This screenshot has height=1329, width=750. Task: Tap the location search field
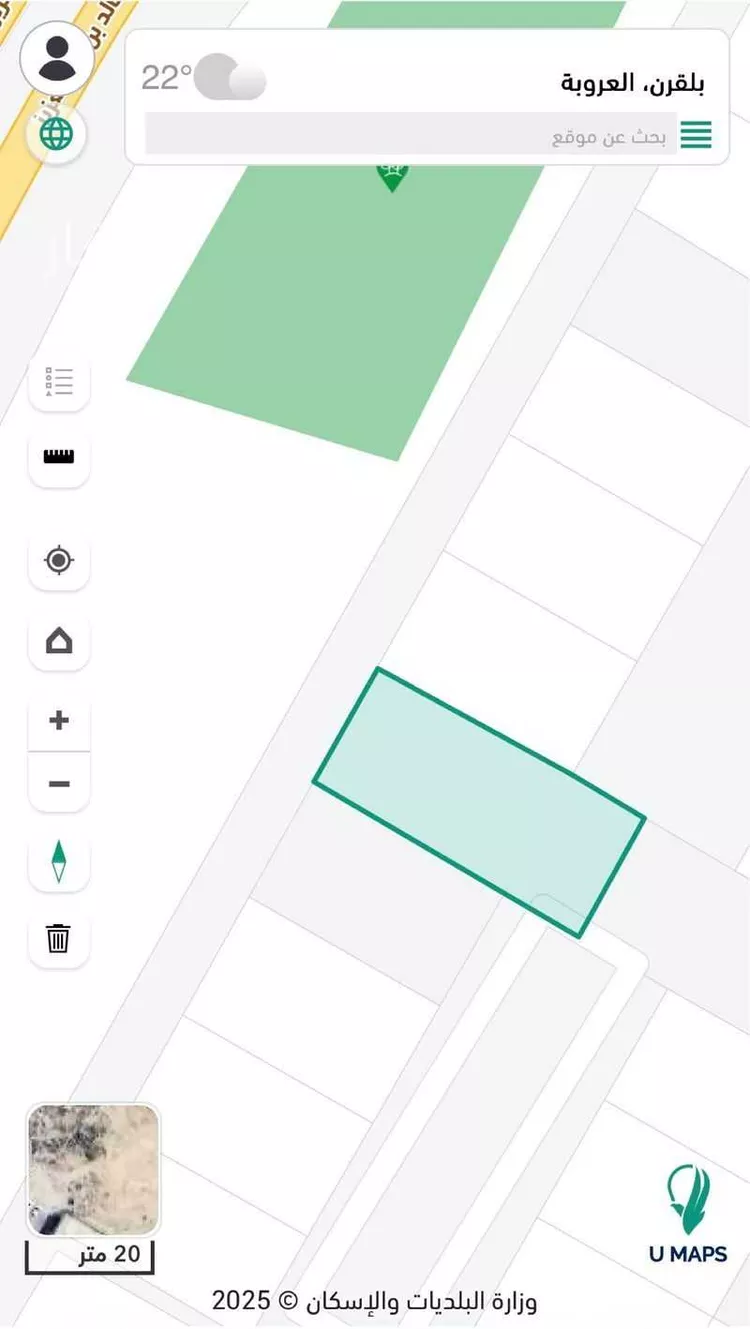[410, 135]
